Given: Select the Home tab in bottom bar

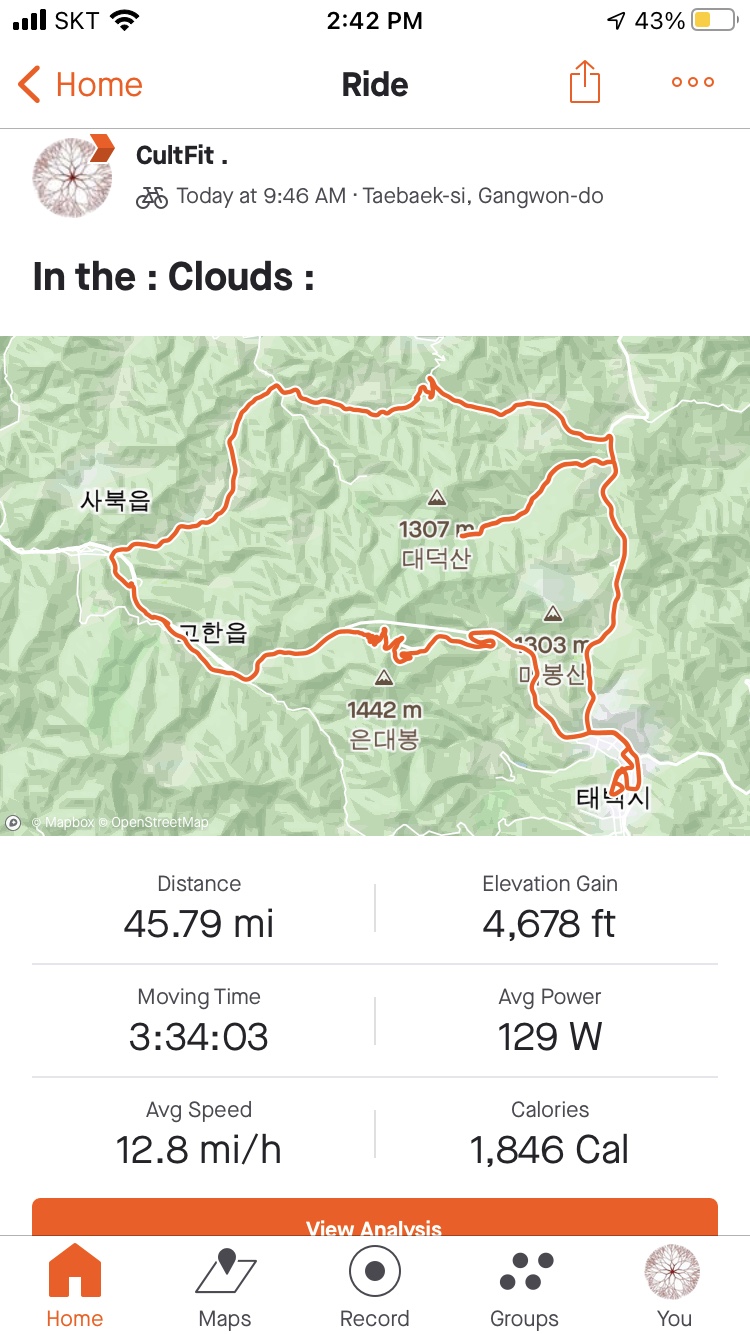Looking at the screenshot, I should click(75, 1288).
